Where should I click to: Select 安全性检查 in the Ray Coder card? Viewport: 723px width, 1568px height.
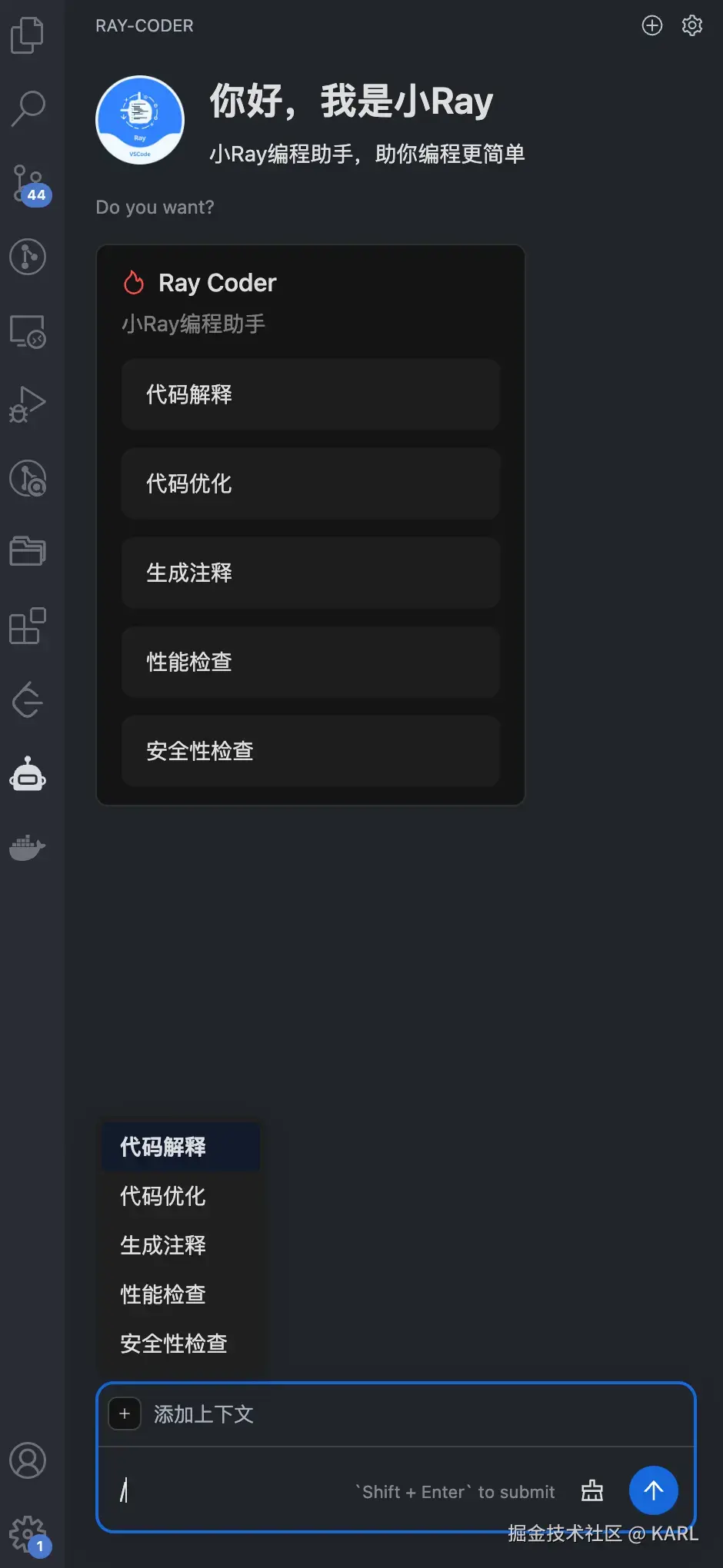[x=310, y=751]
